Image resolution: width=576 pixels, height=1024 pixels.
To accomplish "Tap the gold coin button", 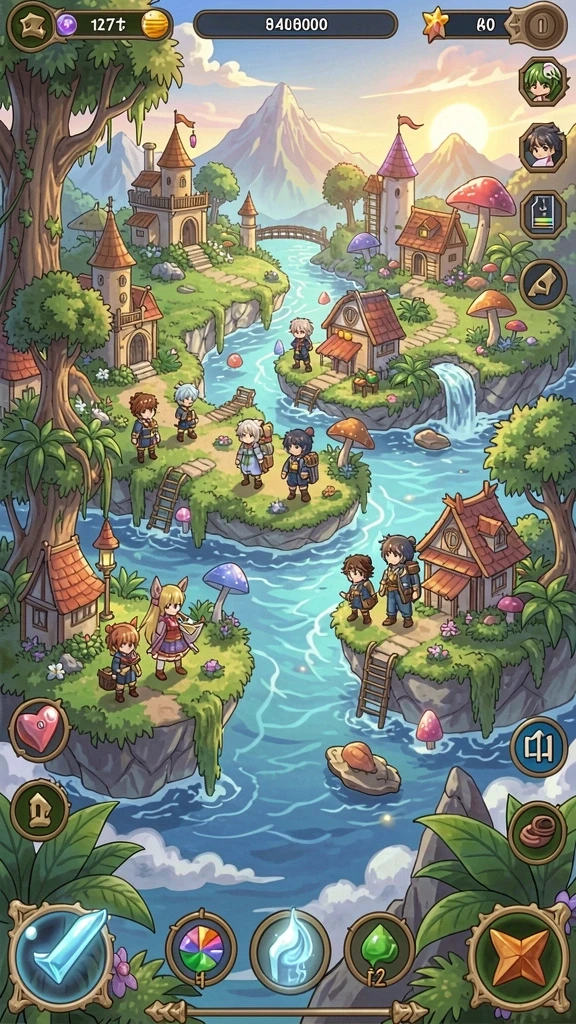I will [x=155, y=25].
